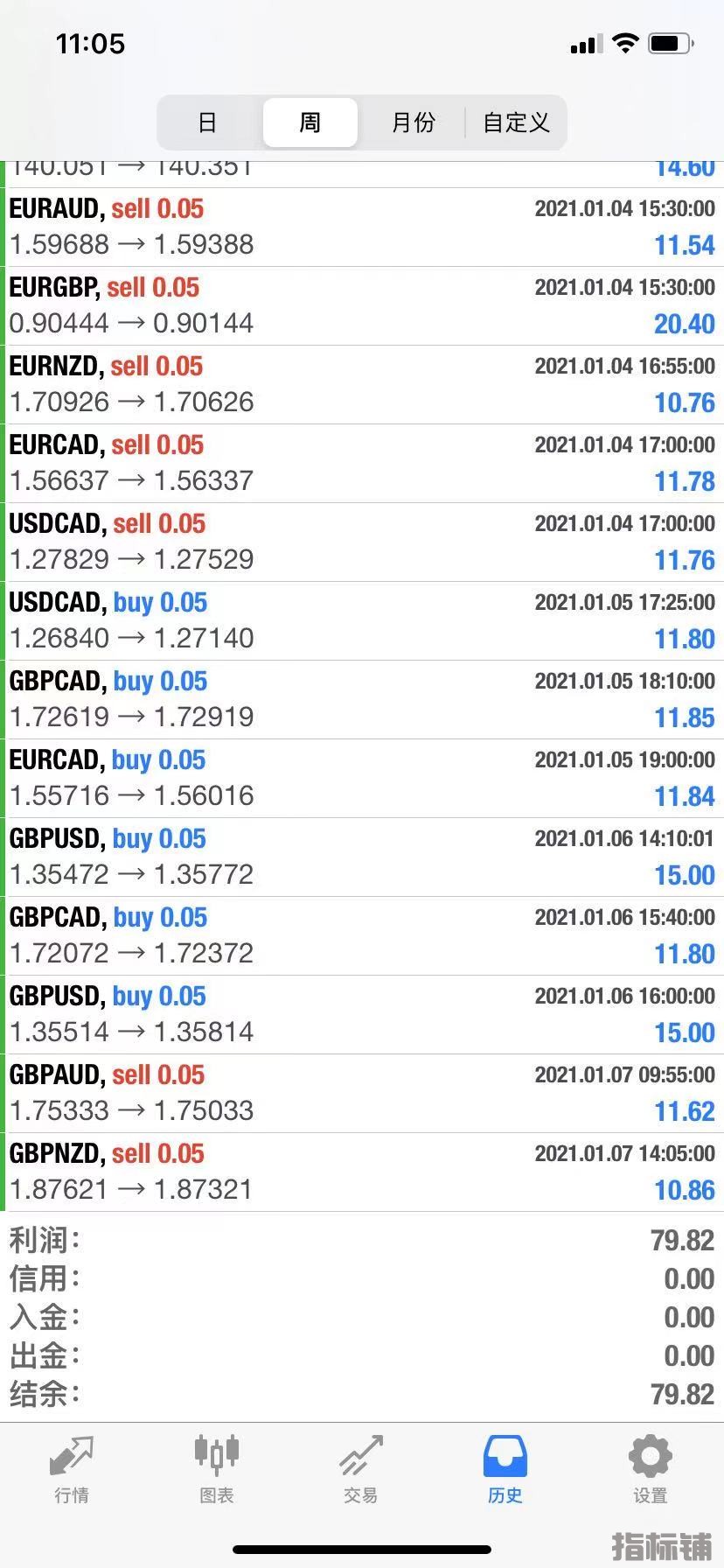Choose the 自定义 date range
The image size is (724, 1568).
(516, 122)
